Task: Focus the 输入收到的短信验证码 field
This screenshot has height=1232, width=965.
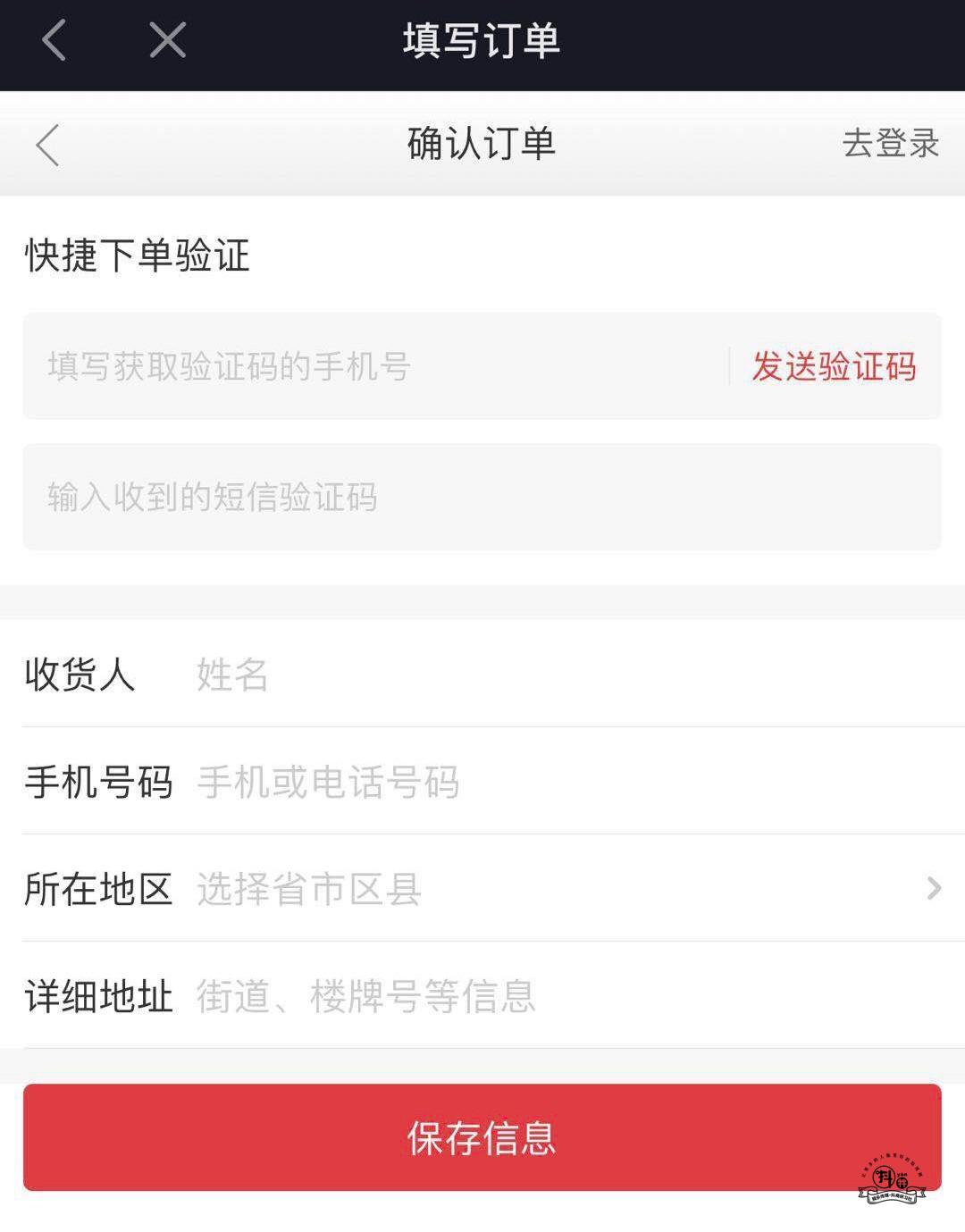Action: pos(482,497)
